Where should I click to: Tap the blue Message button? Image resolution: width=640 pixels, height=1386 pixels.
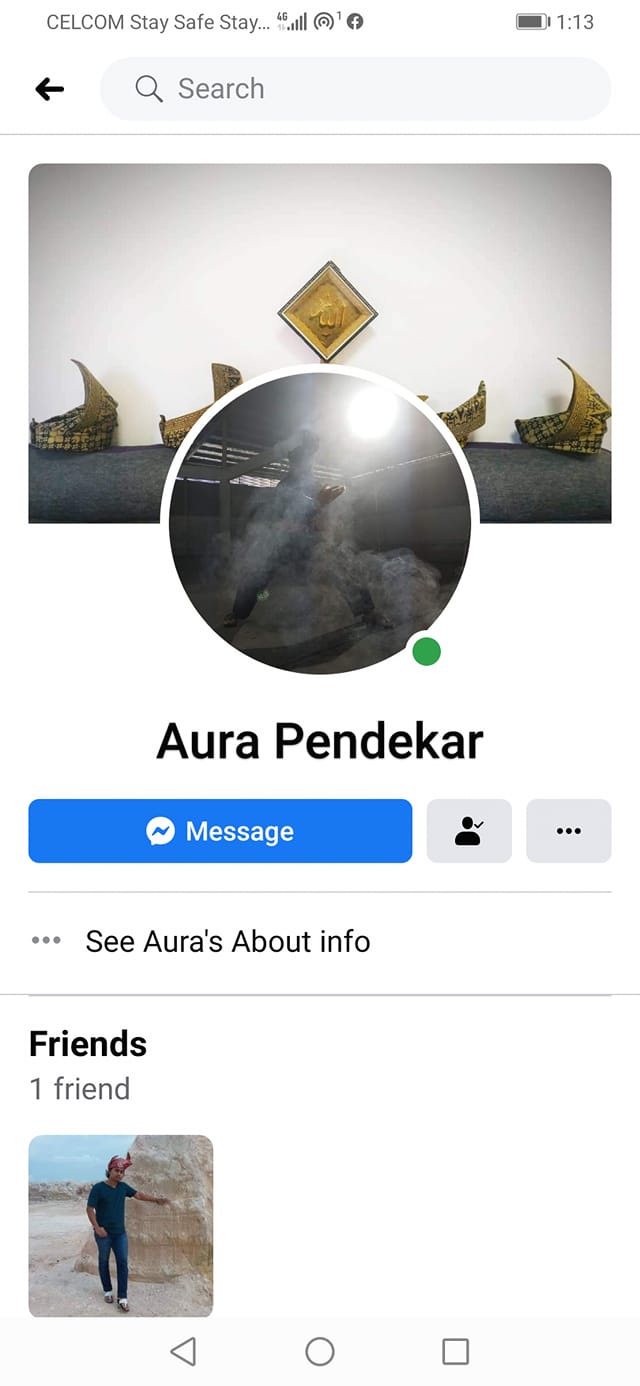[x=220, y=831]
